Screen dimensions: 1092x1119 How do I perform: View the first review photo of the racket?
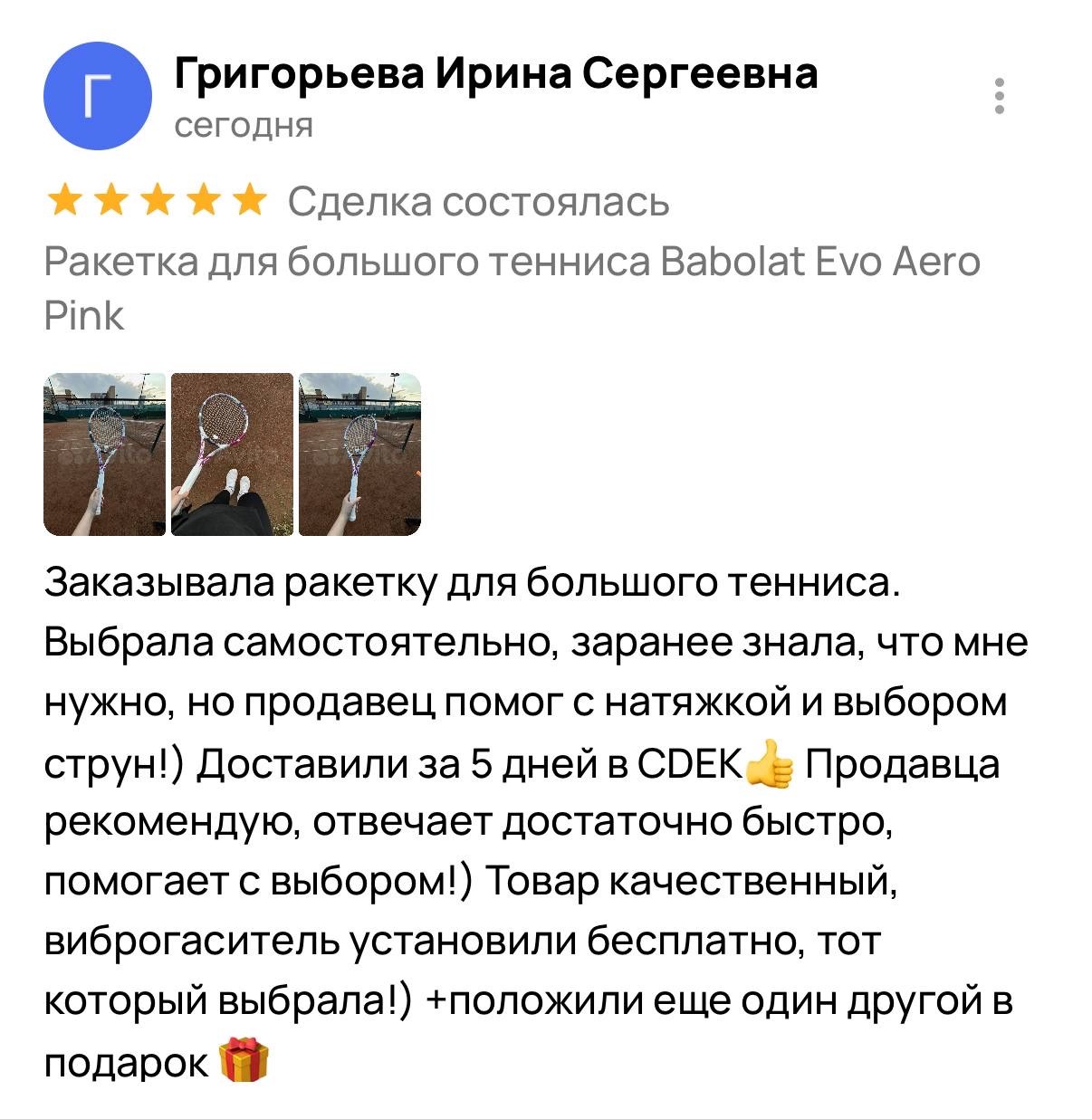(x=104, y=454)
